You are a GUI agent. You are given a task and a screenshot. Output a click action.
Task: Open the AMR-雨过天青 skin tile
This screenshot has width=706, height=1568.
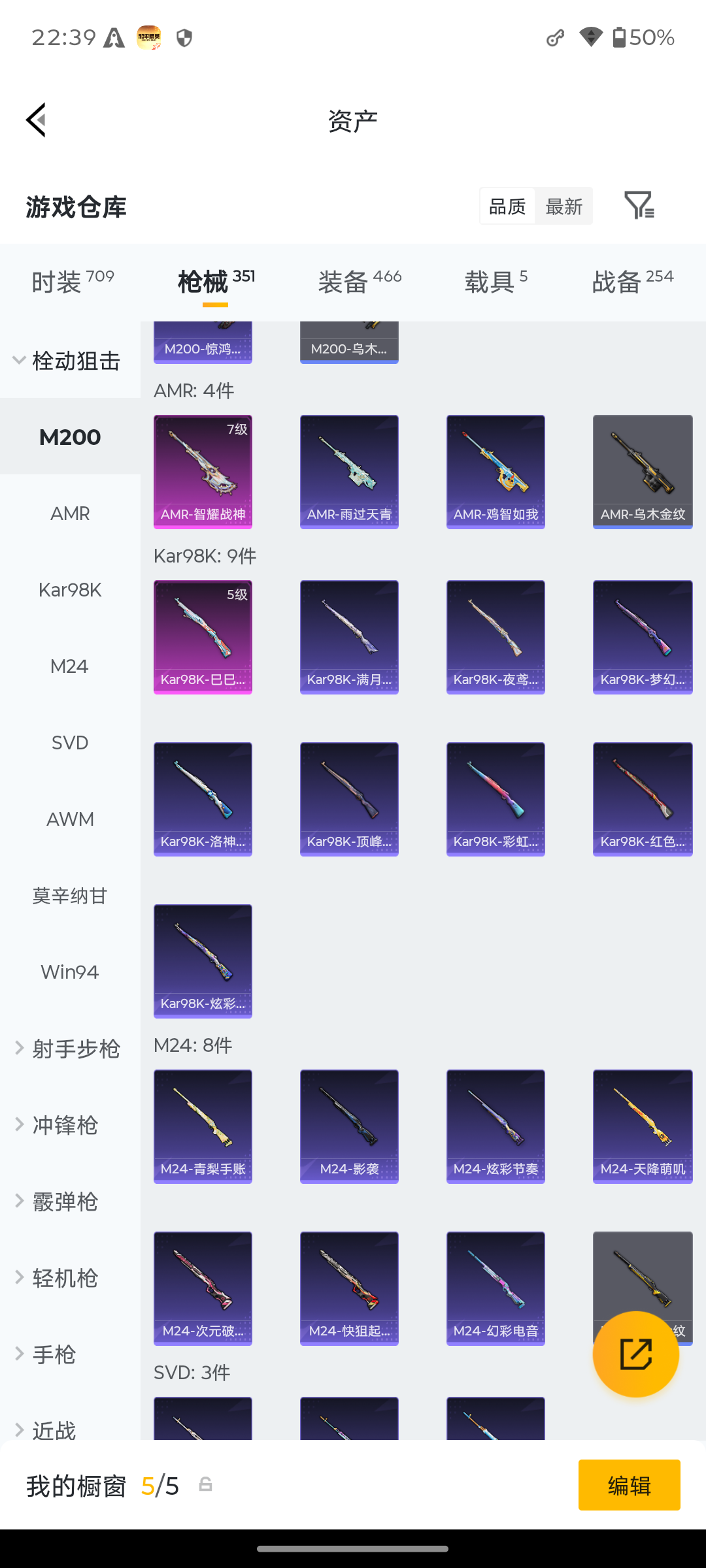tap(349, 472)
